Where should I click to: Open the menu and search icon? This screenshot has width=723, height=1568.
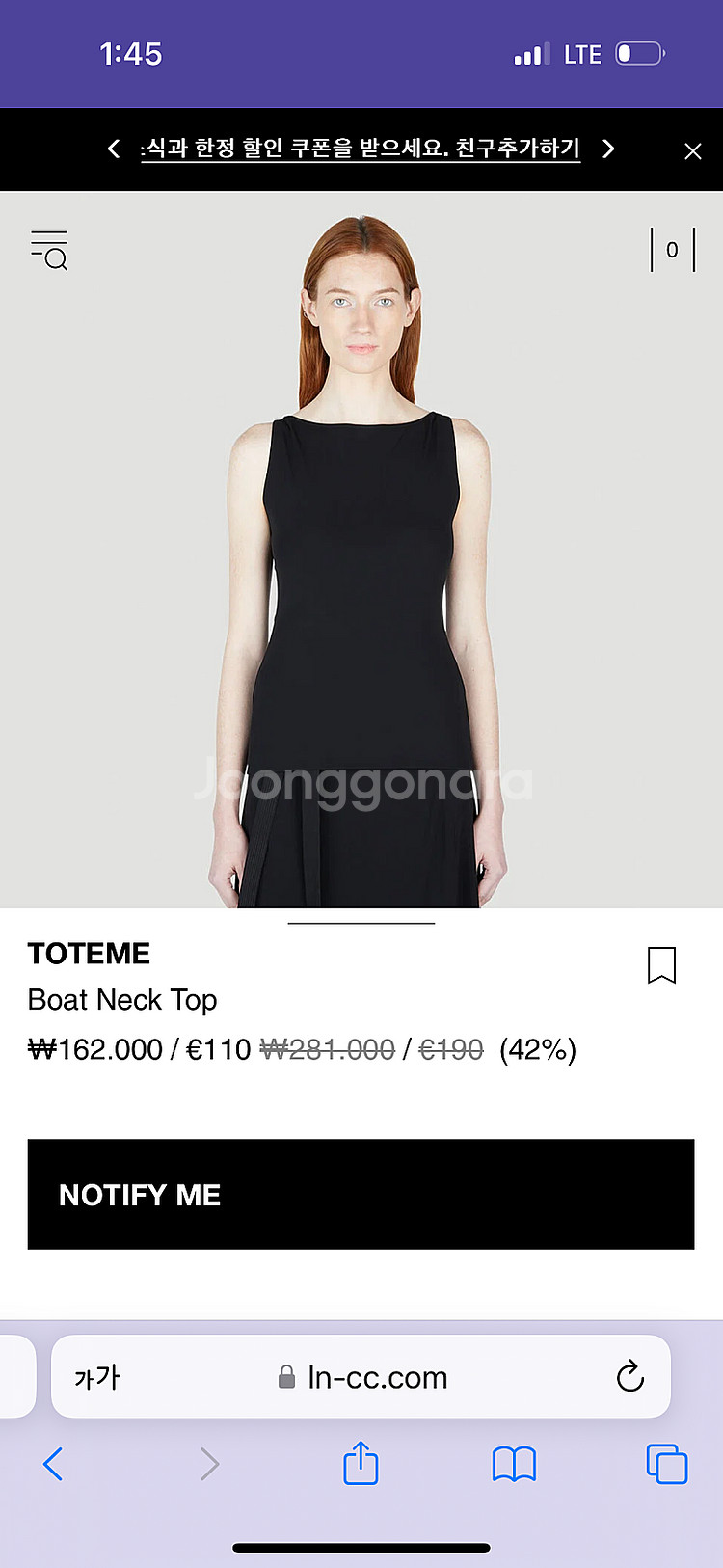click(49, 250)
